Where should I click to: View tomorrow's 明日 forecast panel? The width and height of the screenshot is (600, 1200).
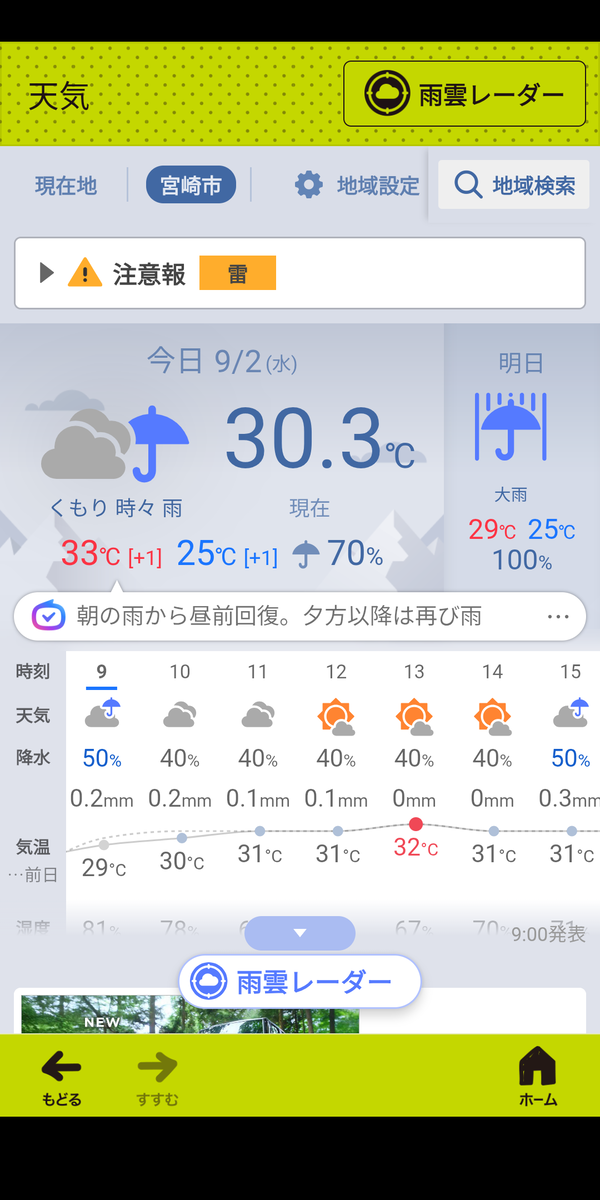pos(521,461)
